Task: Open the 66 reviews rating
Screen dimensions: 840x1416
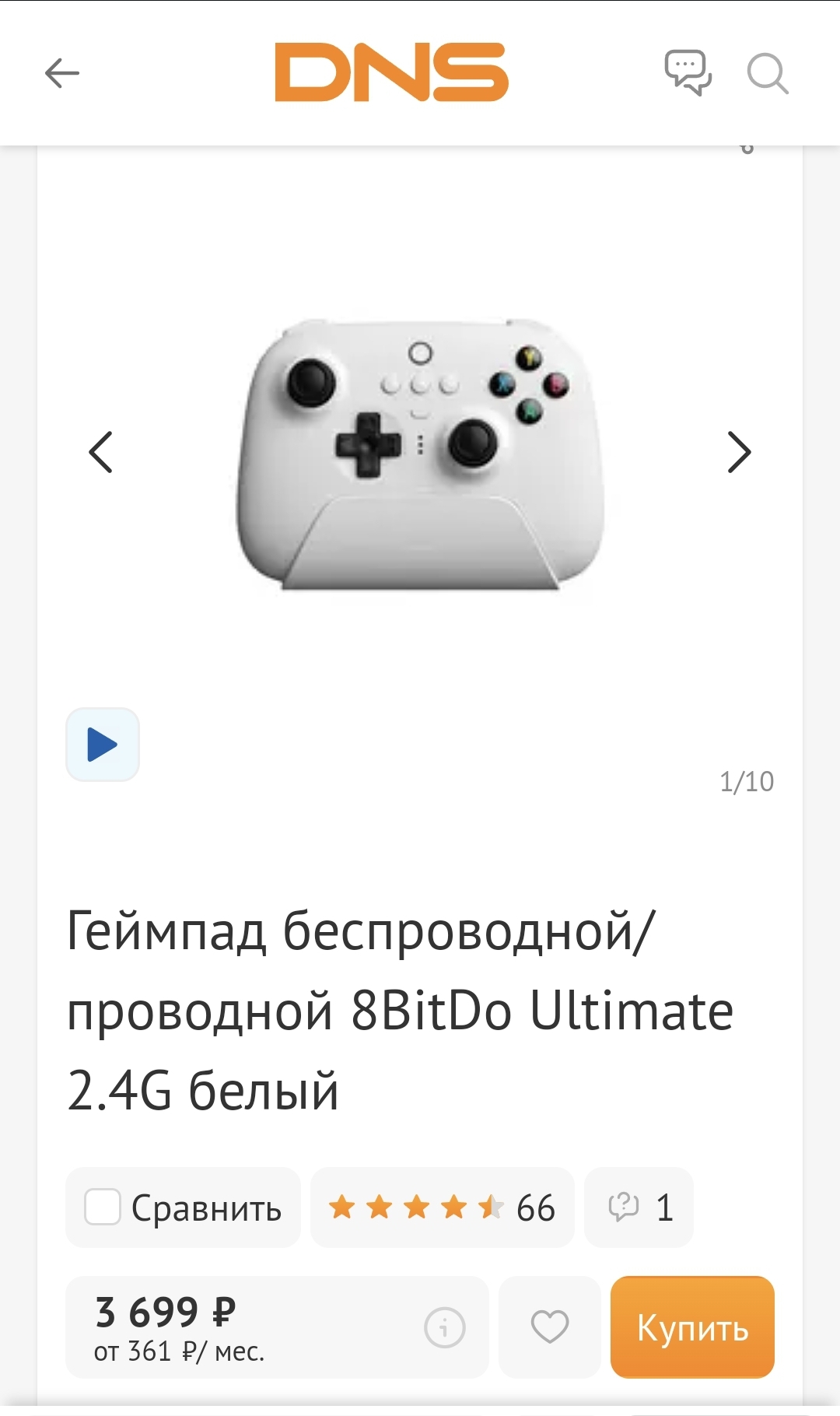Action: [442, 1207]
